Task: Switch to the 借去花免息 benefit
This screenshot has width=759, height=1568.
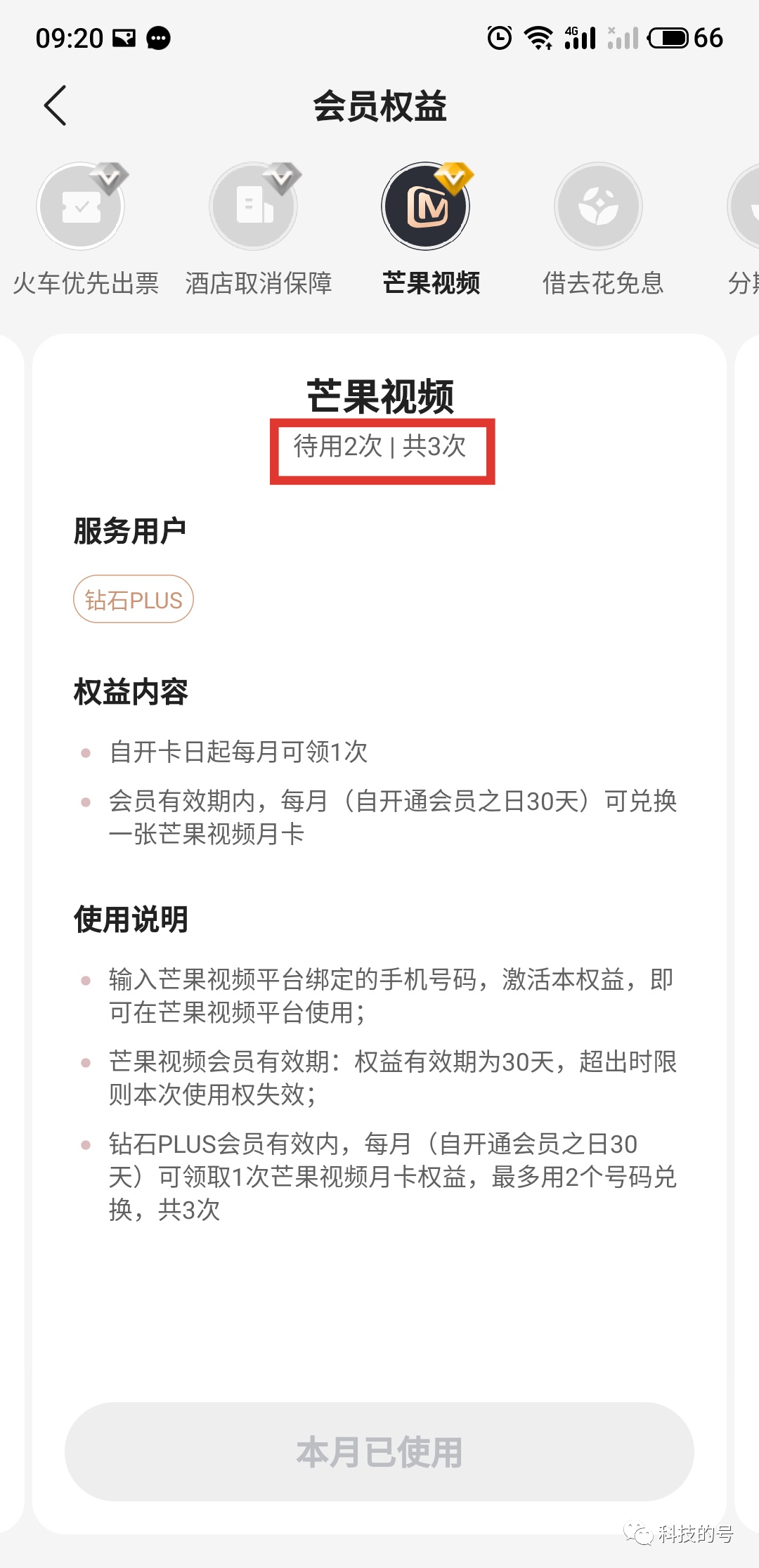Action: (x=603, y=229)
